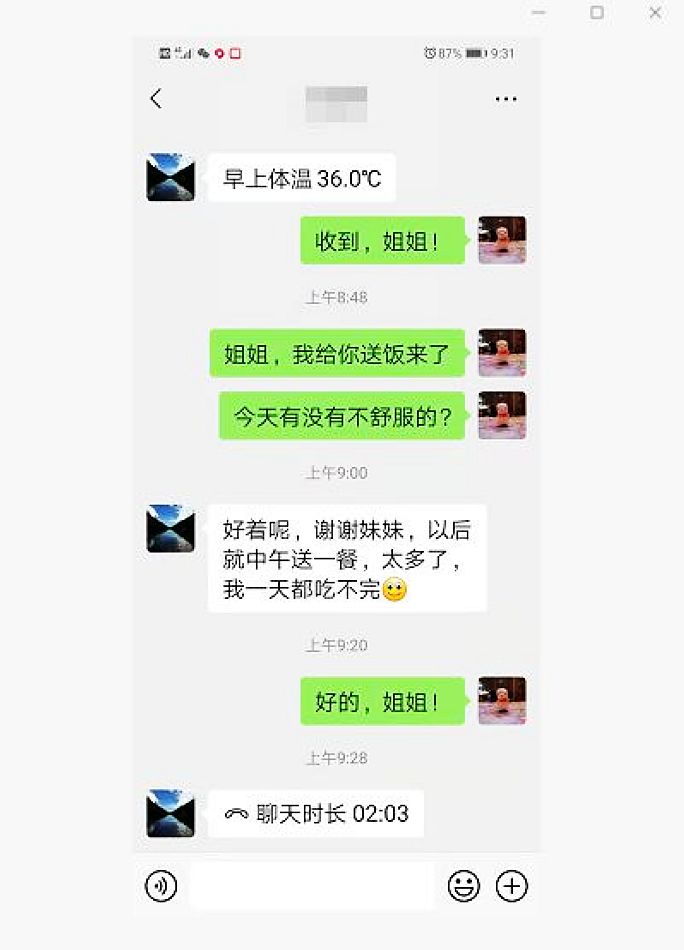Maximize the phone window
Screen dimensions: 684x950
point(597,13)
